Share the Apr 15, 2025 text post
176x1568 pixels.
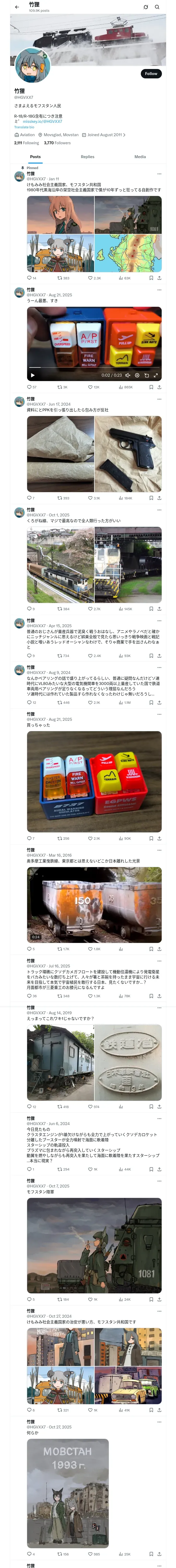click(x=160, y=656)
